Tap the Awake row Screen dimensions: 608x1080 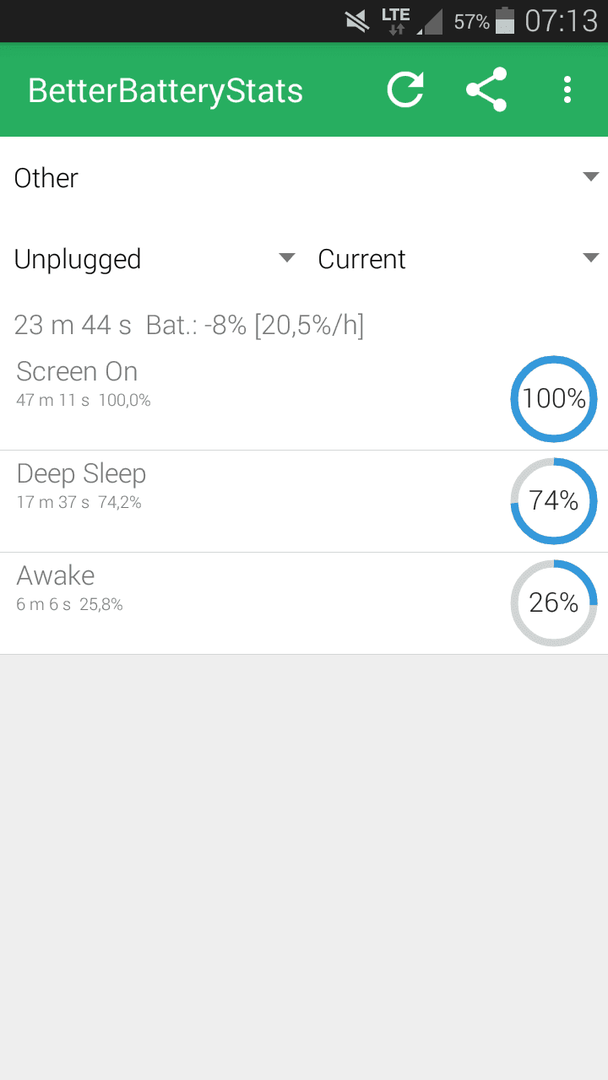click(x=304, y=603)
